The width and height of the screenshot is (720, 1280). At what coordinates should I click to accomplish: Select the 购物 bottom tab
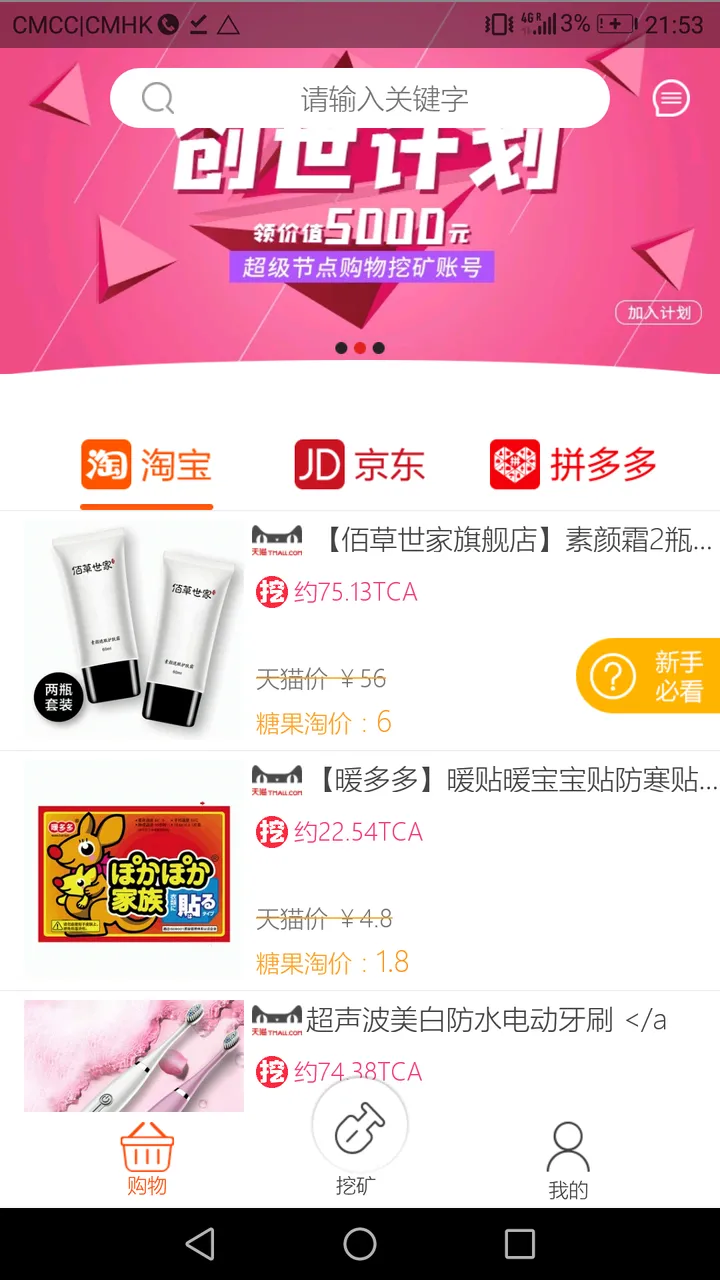pyautogui.click(x=147, y=1160)
